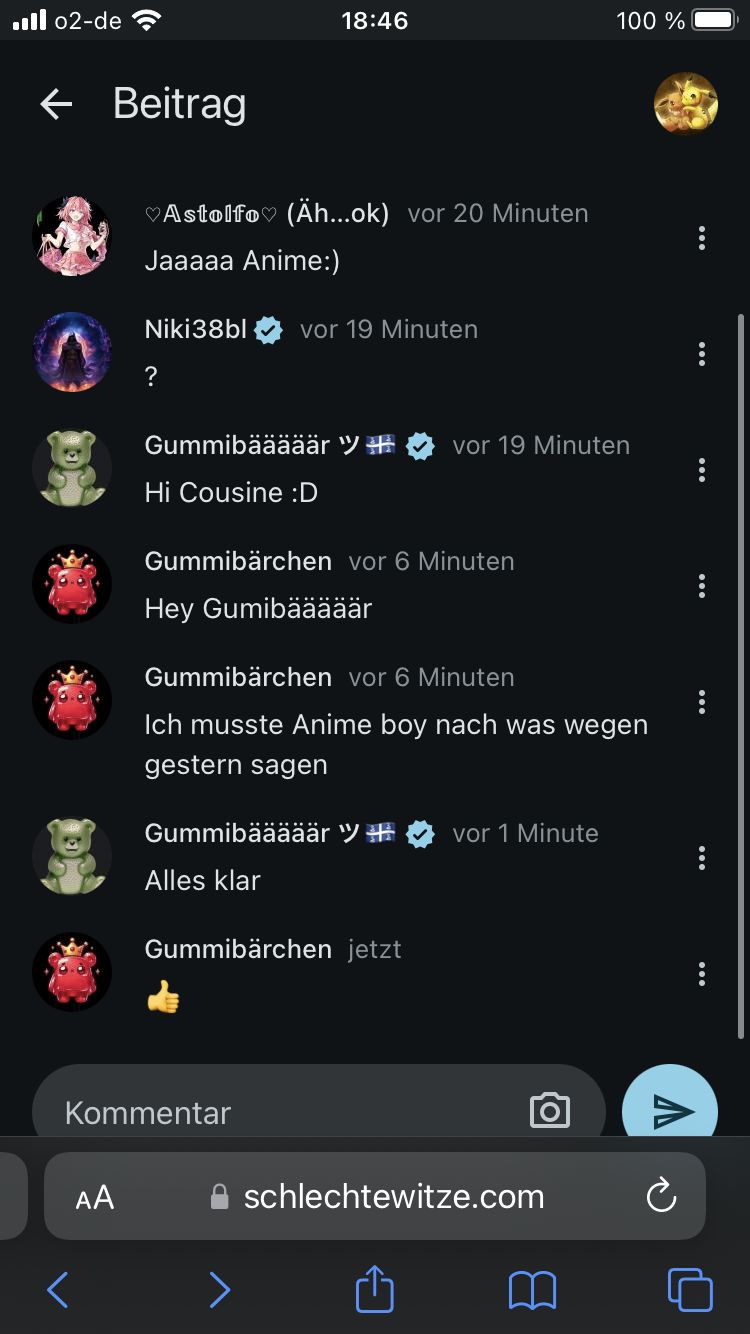Open Safari bookmarks
This screenshot has height=1334, width=750.
click(532, 1290)
